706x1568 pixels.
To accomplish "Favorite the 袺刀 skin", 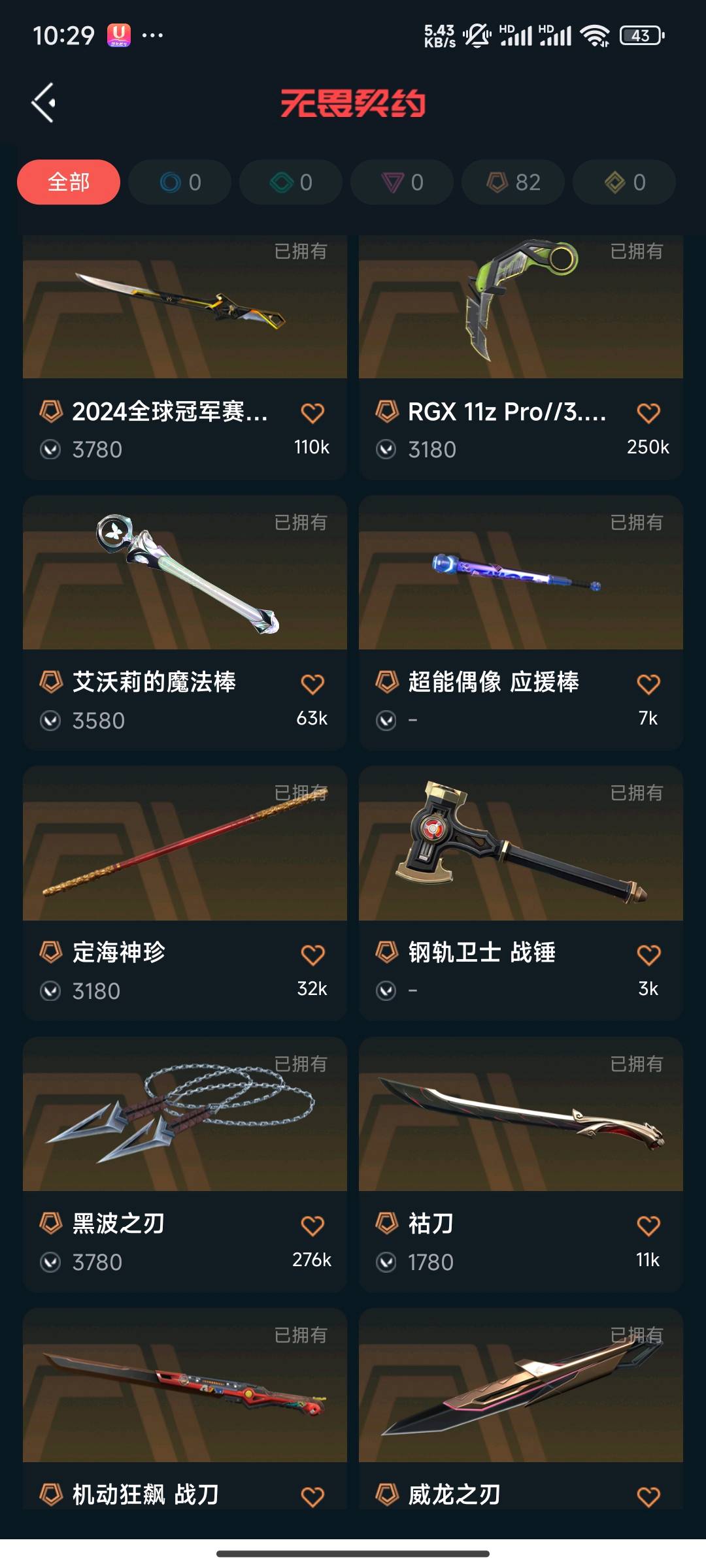I will pyautogui.click(x=648, y=1226).
